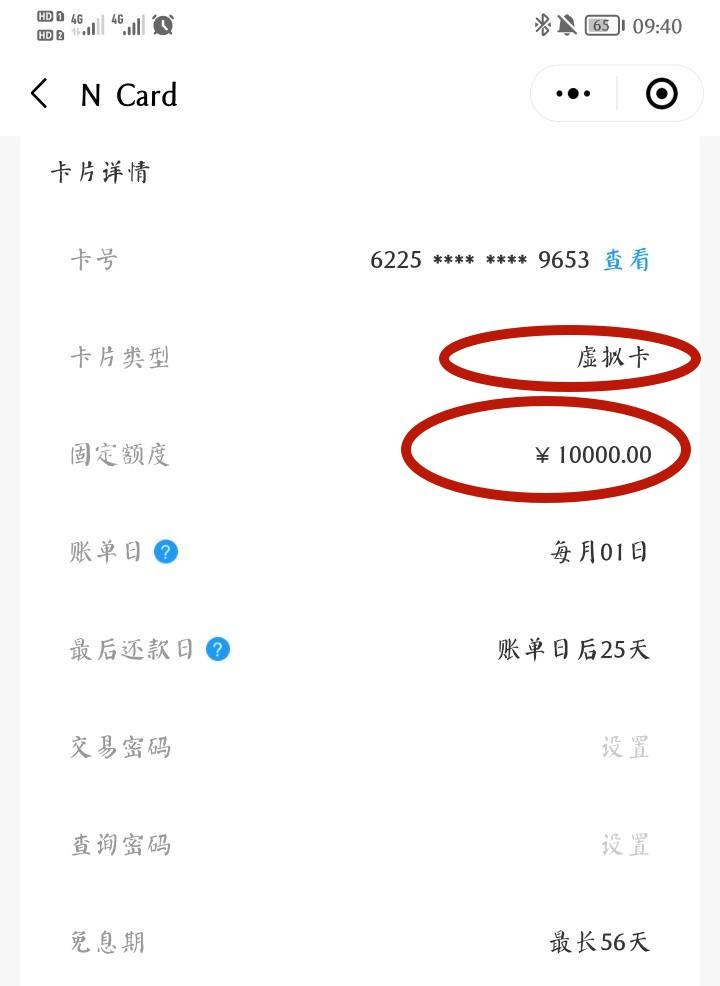Go back from the N Card page
Image resolution: width=720 pixels, height=986 pixels.
point(39,95)
